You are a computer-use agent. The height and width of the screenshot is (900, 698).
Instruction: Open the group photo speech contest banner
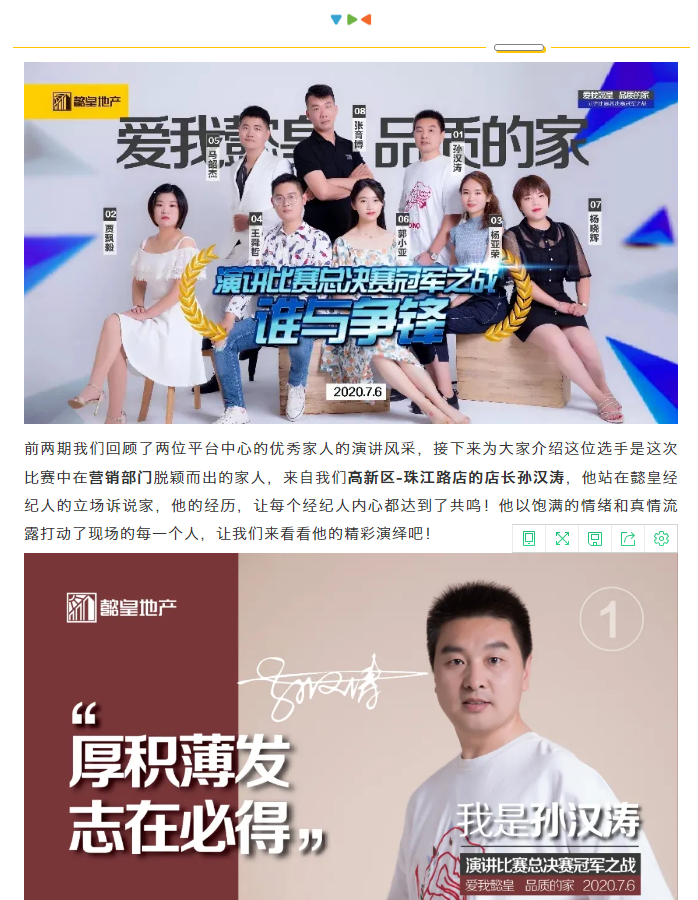coord(350,243)
